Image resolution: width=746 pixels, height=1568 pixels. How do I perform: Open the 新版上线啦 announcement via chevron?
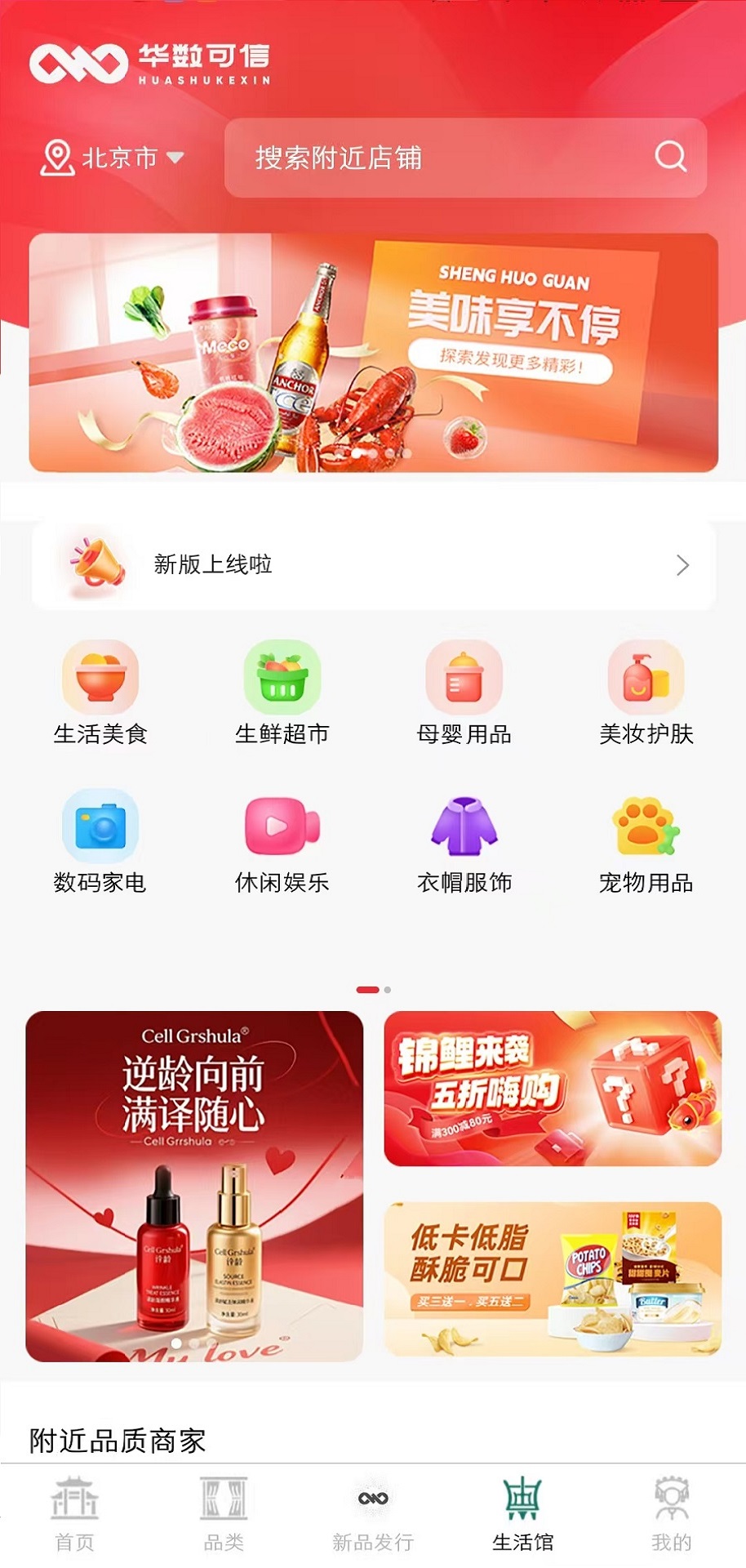click(684, 564)
